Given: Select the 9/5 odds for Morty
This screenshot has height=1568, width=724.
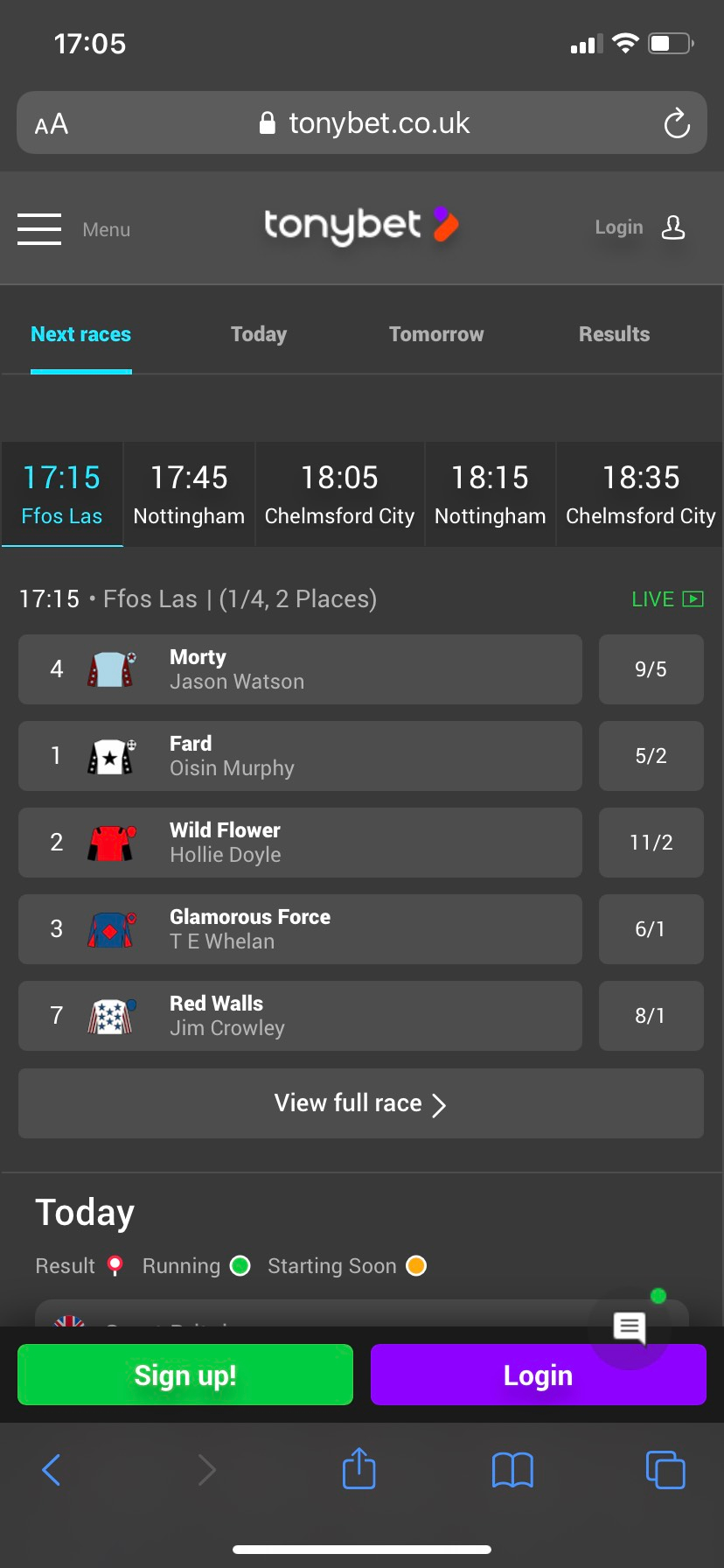Looking at the screenshot, I should pos(651,668).
